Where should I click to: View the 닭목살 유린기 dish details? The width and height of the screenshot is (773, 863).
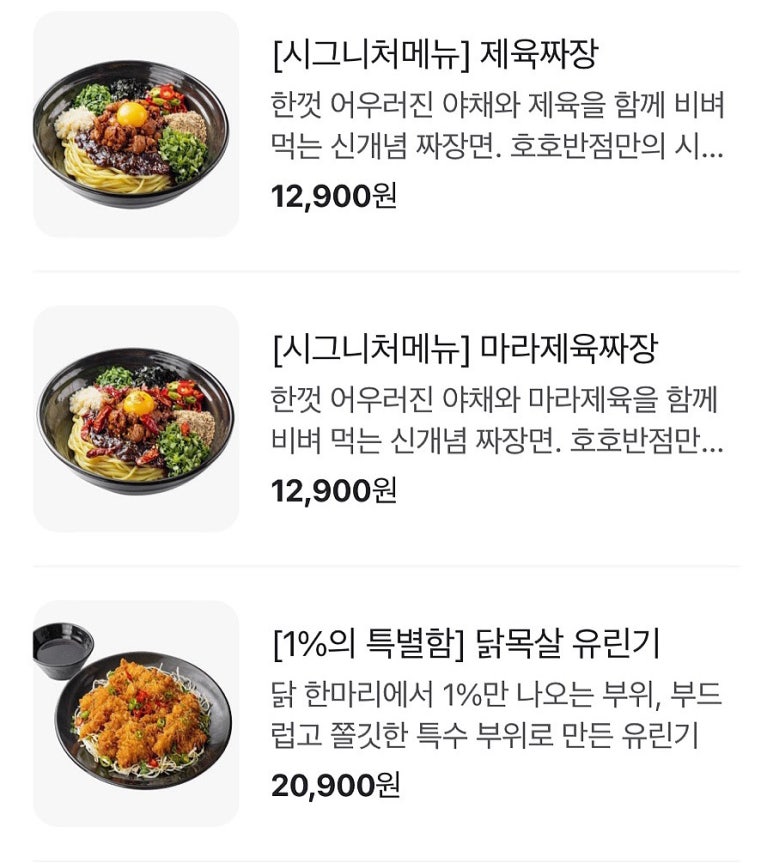pyautogui.click(x=466, y=645)
